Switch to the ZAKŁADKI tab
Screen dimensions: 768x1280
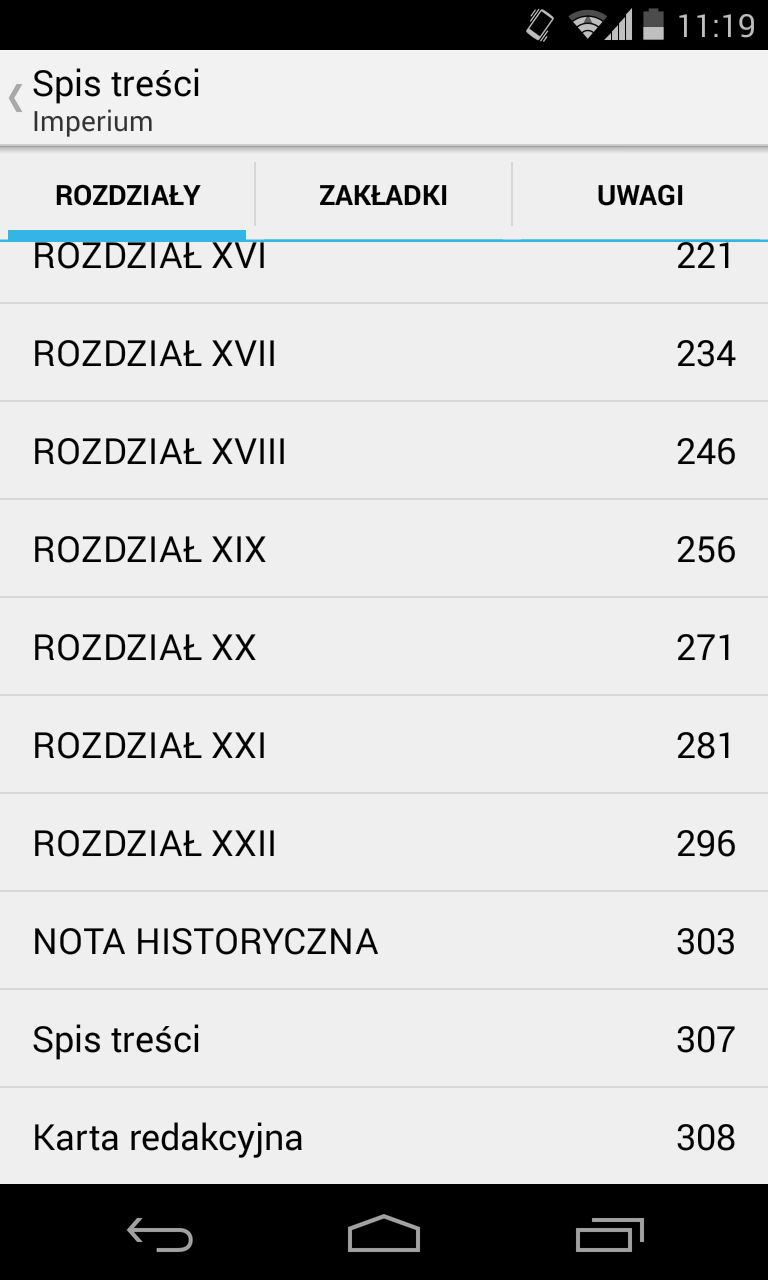383,195
